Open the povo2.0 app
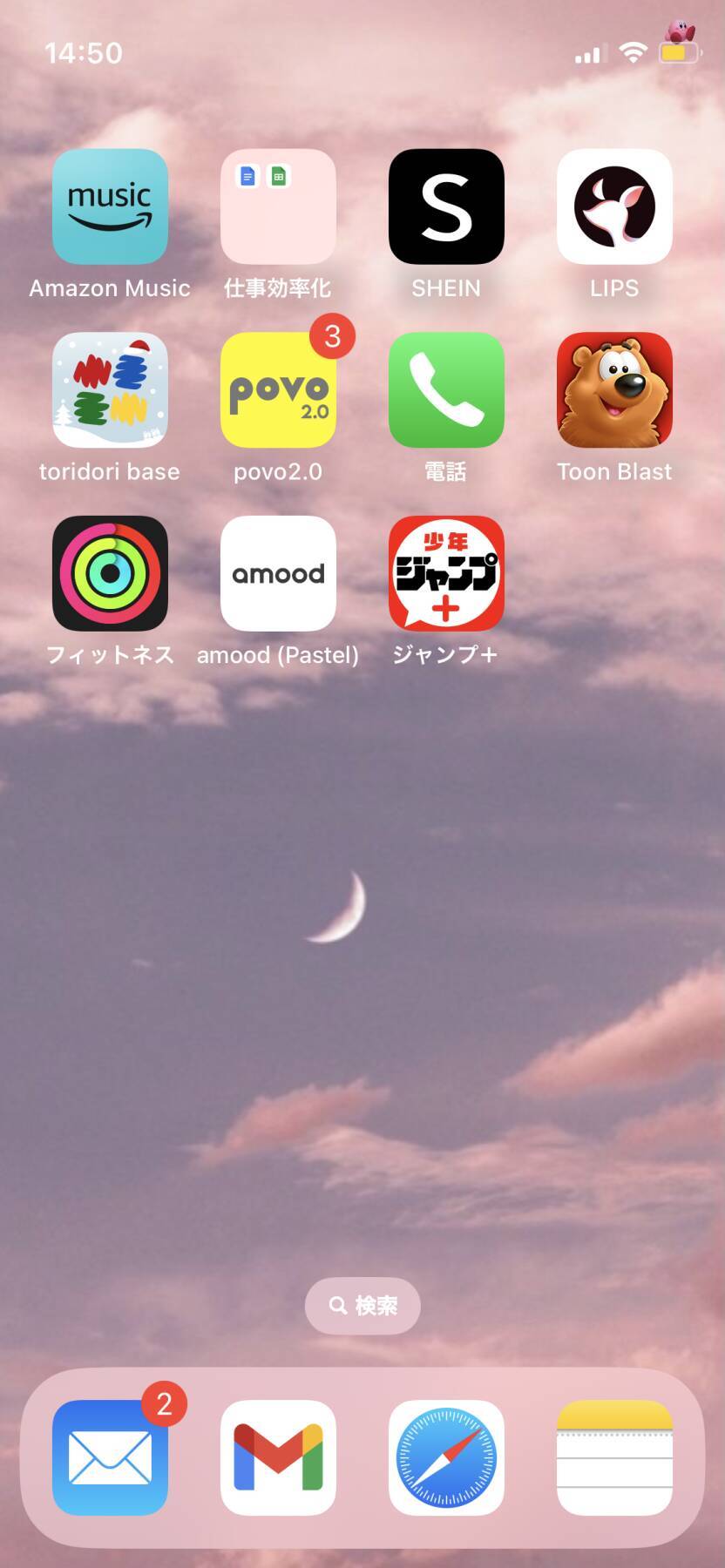This screenshot has height=1568, width=725. coord(278,390)
